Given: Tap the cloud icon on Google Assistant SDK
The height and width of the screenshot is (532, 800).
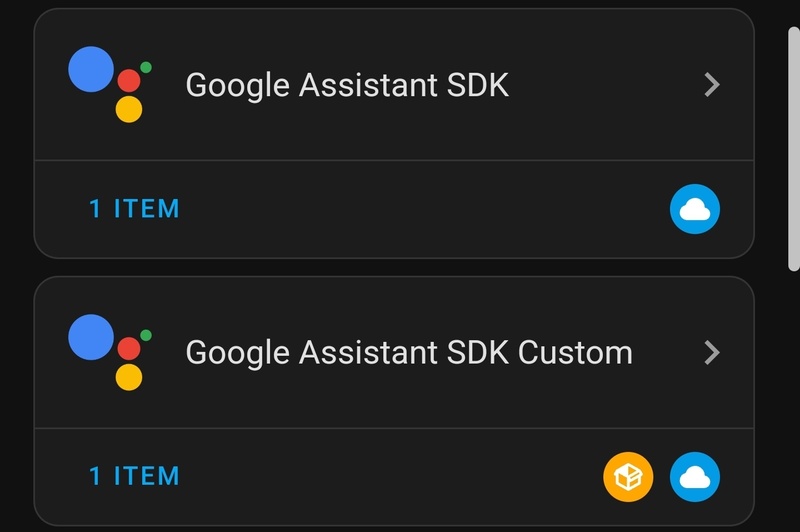Looking at the screenshot, I should (x=694, y=210).
